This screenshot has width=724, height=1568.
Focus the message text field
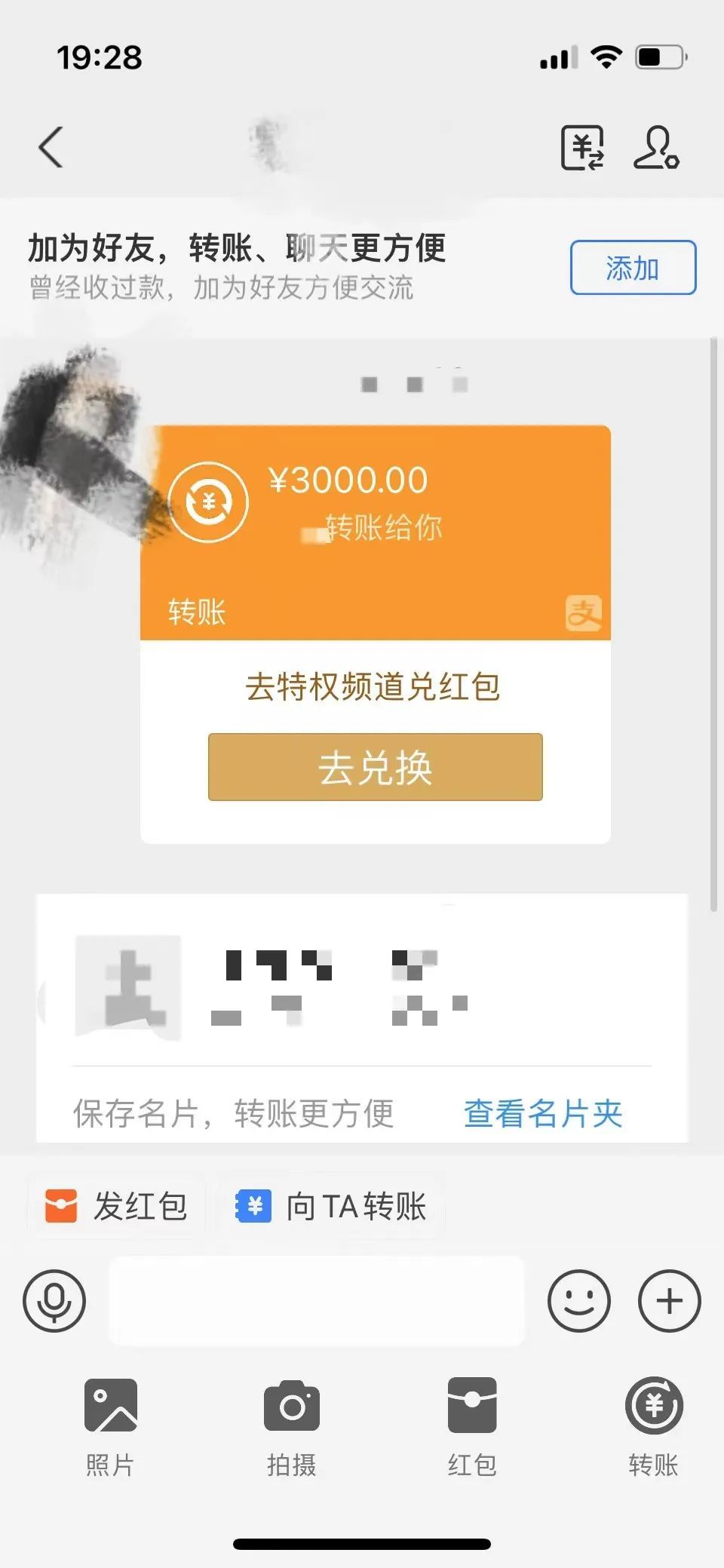point(316,1301)
